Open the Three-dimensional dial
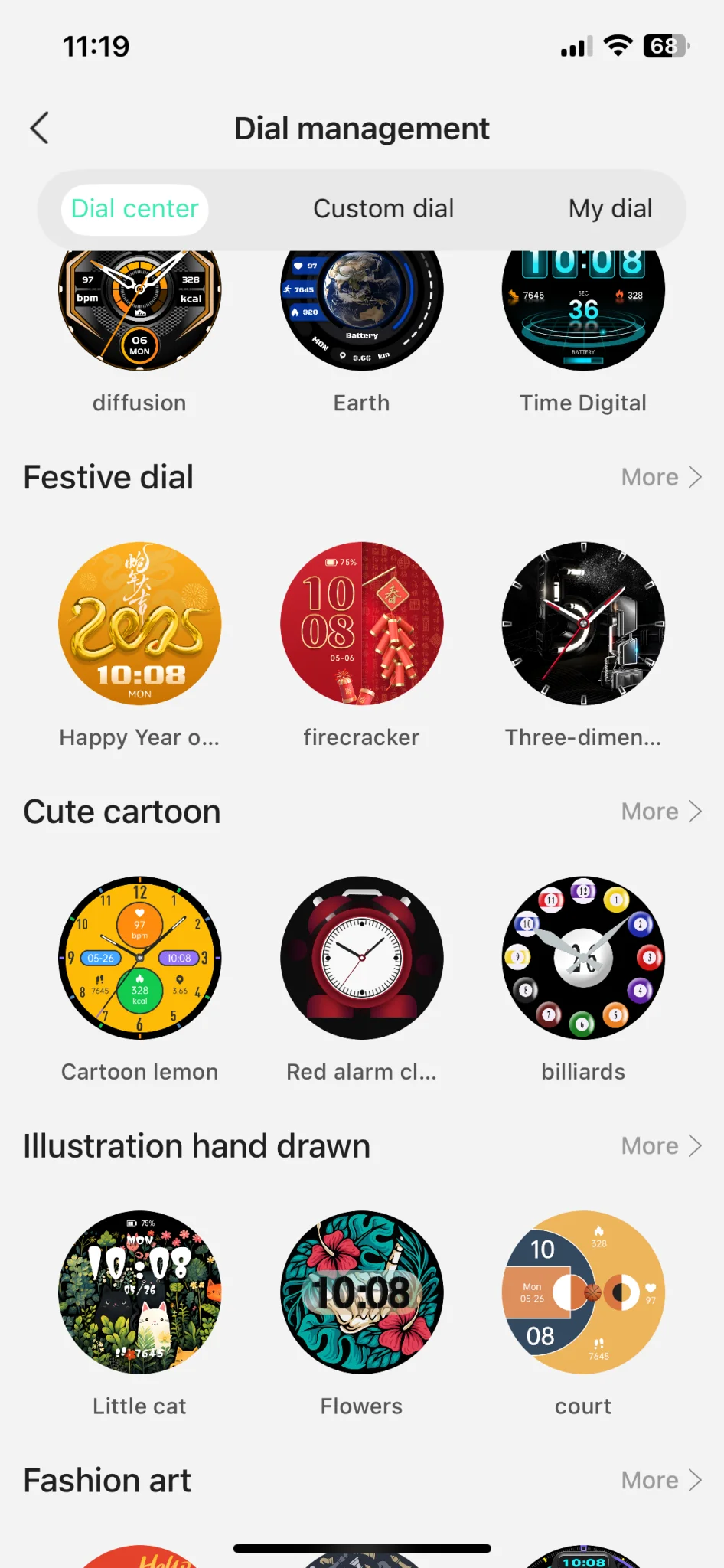 [x=583, y=624]
